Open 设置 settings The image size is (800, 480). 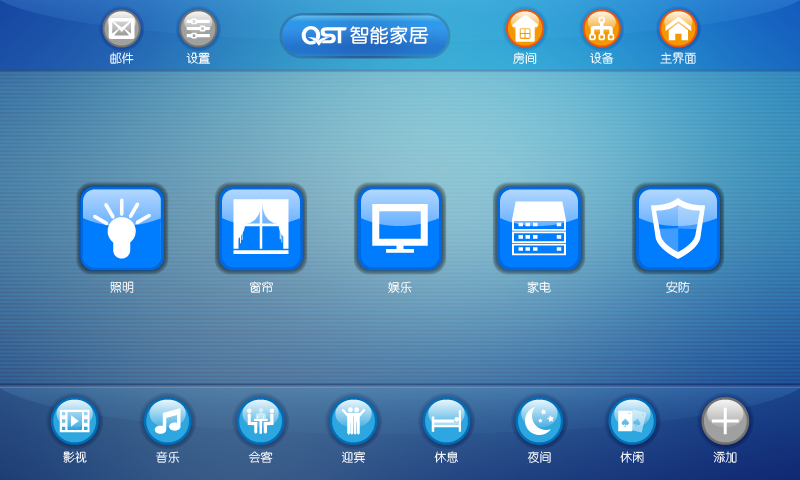pos(198,29)
